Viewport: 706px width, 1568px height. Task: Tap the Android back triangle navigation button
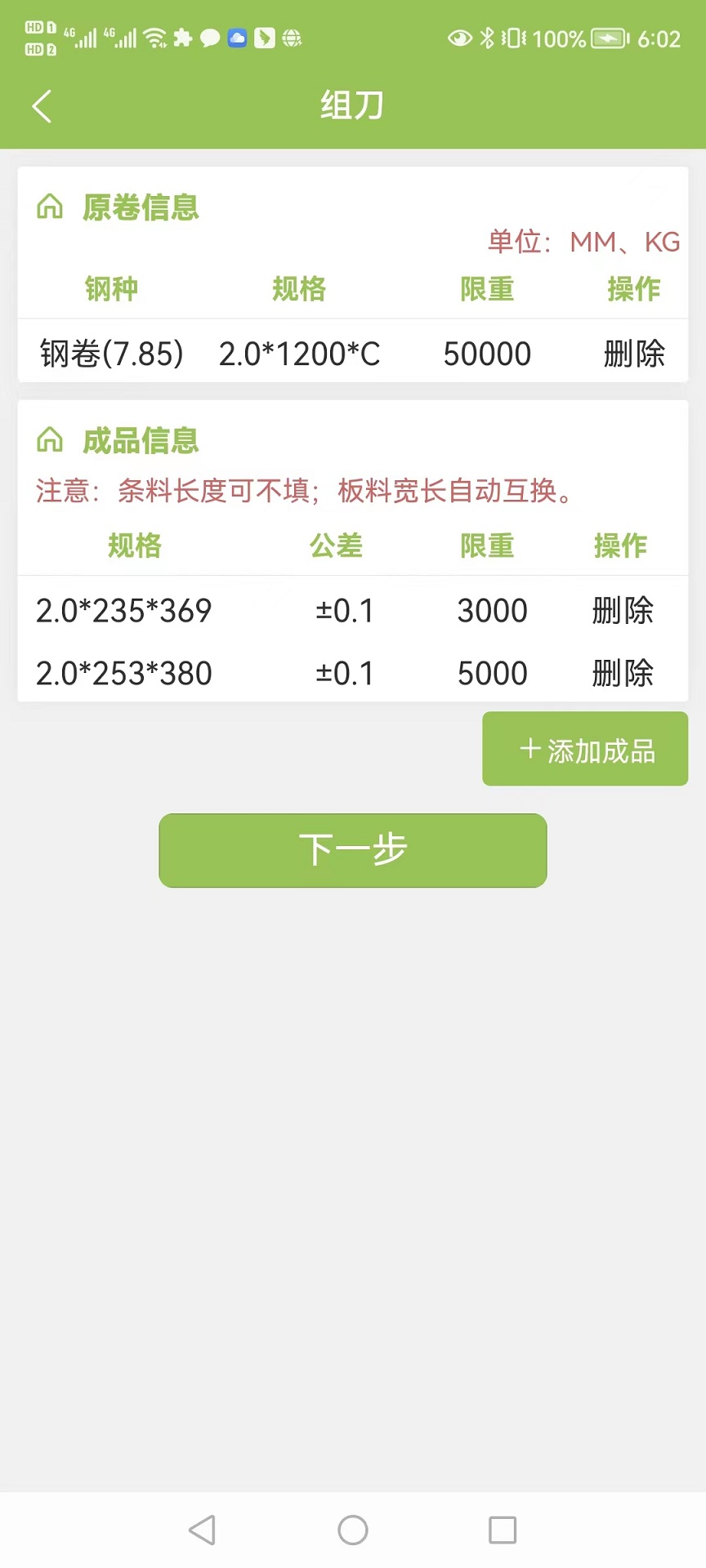(x=202, y=1529)
